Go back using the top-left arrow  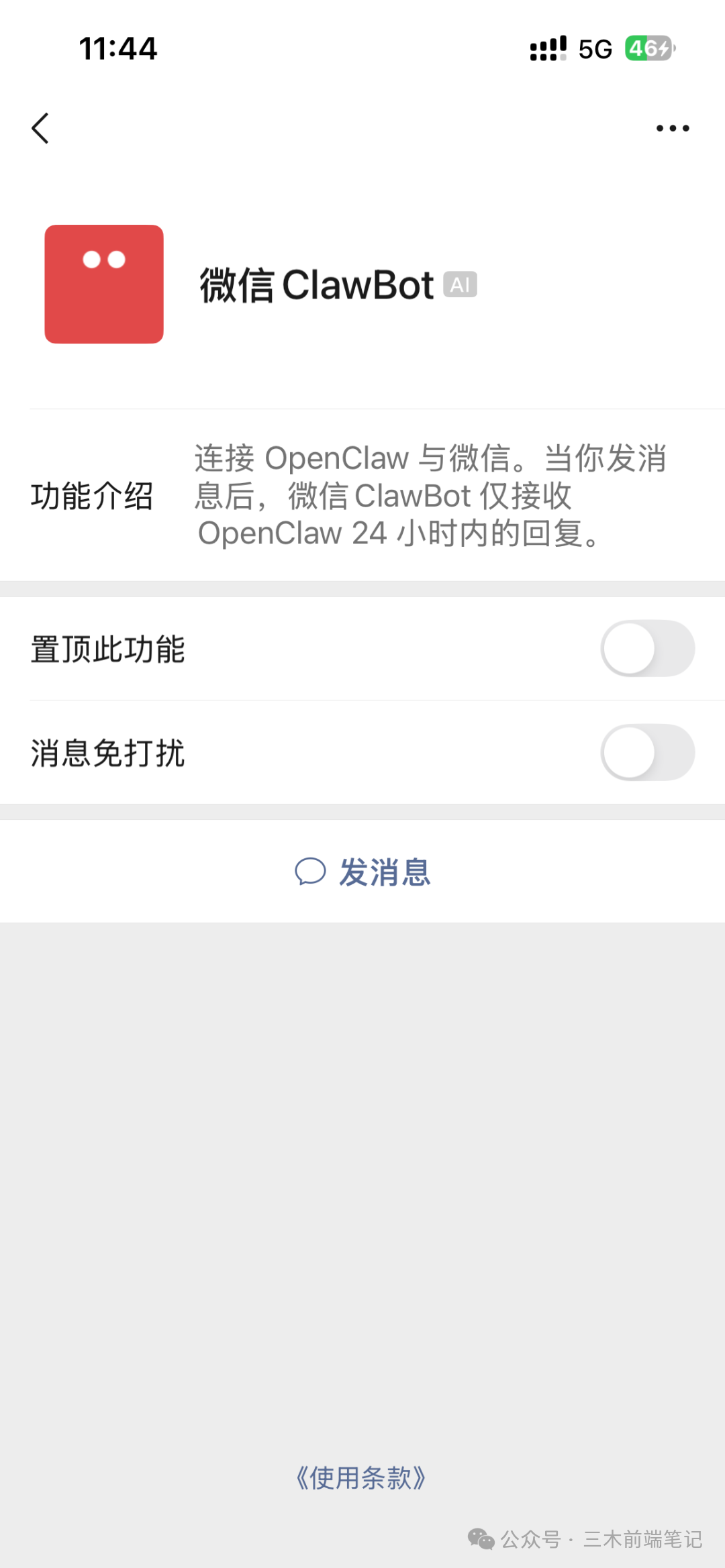(x=40, y=128)
